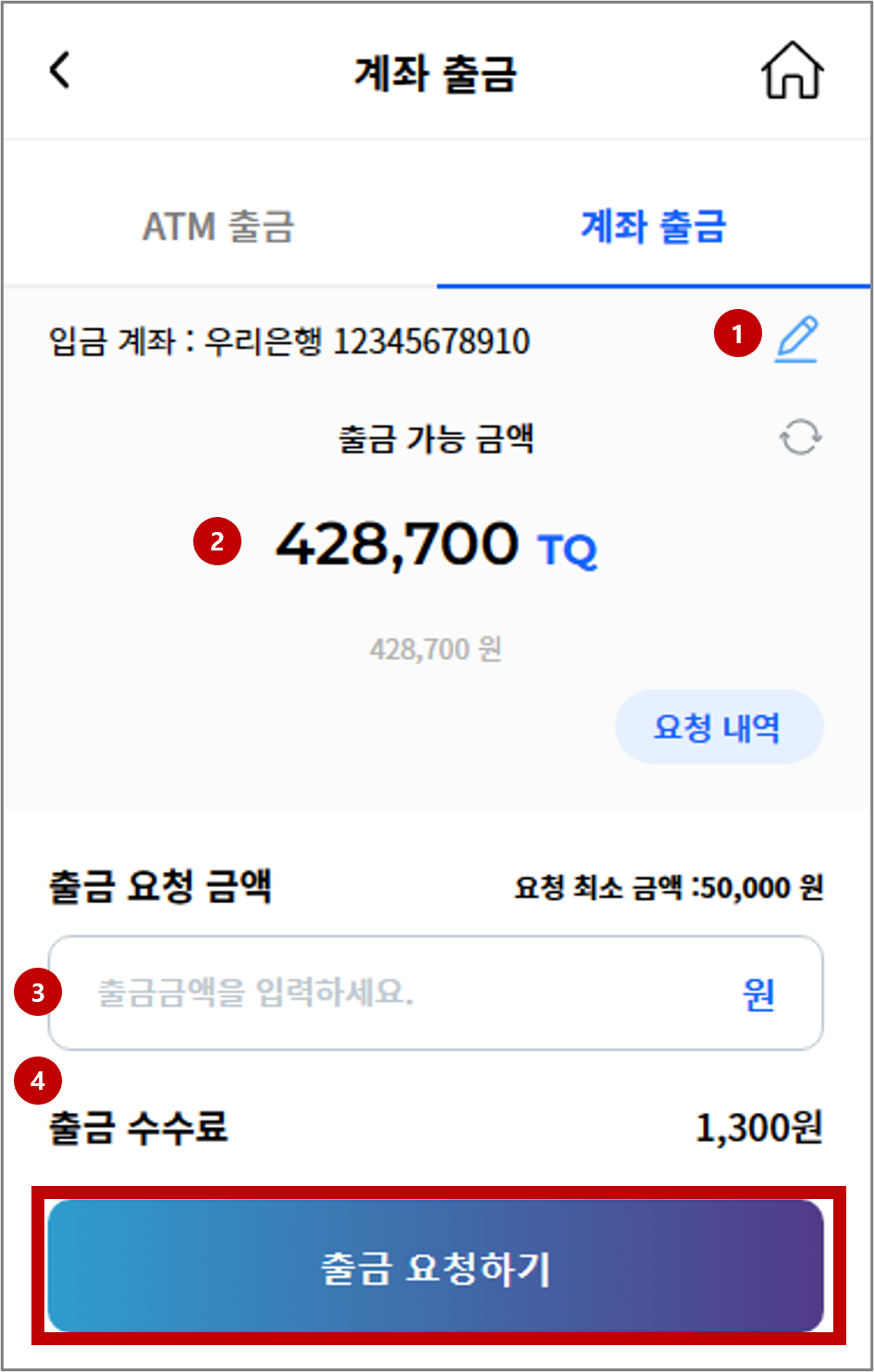The image size is (874, 1372).
Task: Tap the 출금 요청하기 button
Action: pyautogui.click(x=436, y=1267)
